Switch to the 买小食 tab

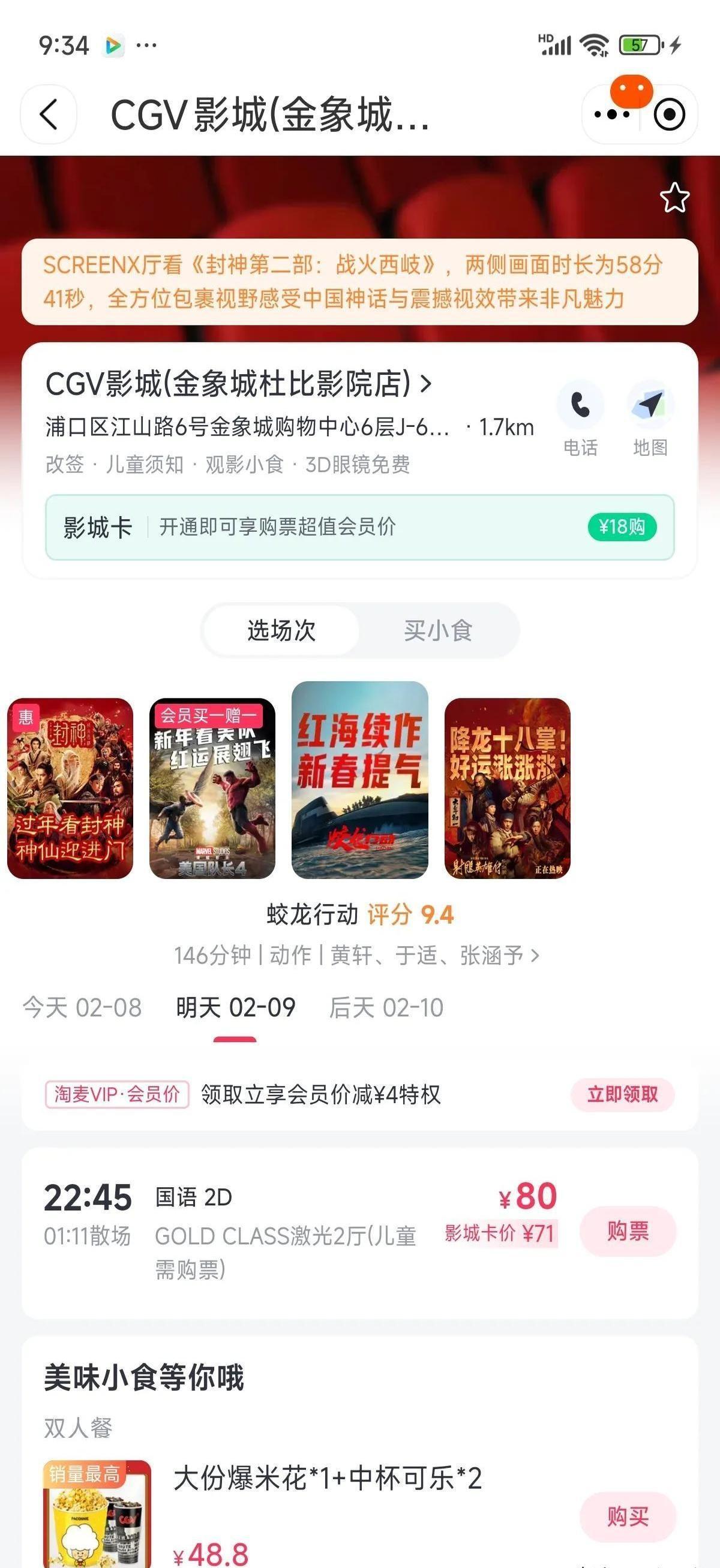tap(439, 631)
